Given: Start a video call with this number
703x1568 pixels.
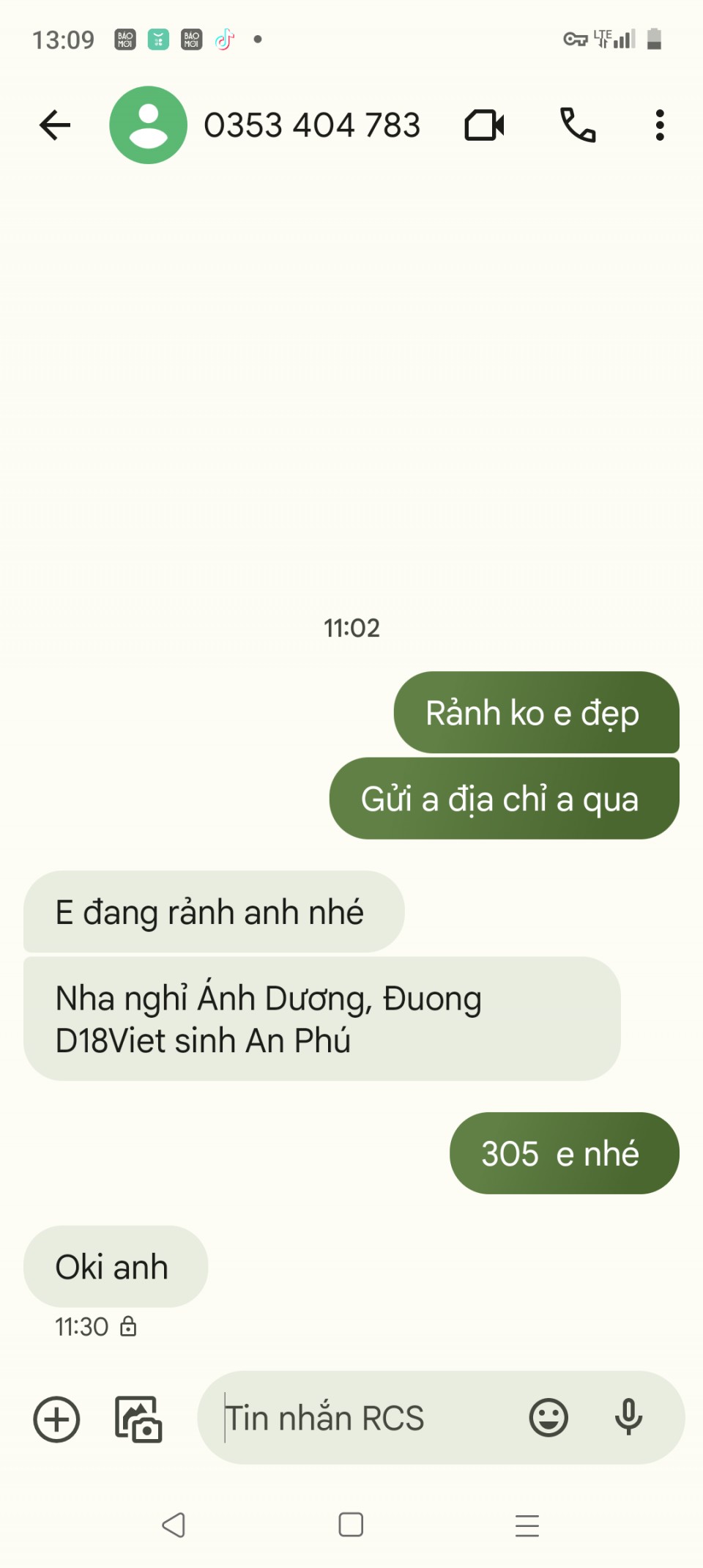Looking at the screenshot, I should [x=484, y=125].
